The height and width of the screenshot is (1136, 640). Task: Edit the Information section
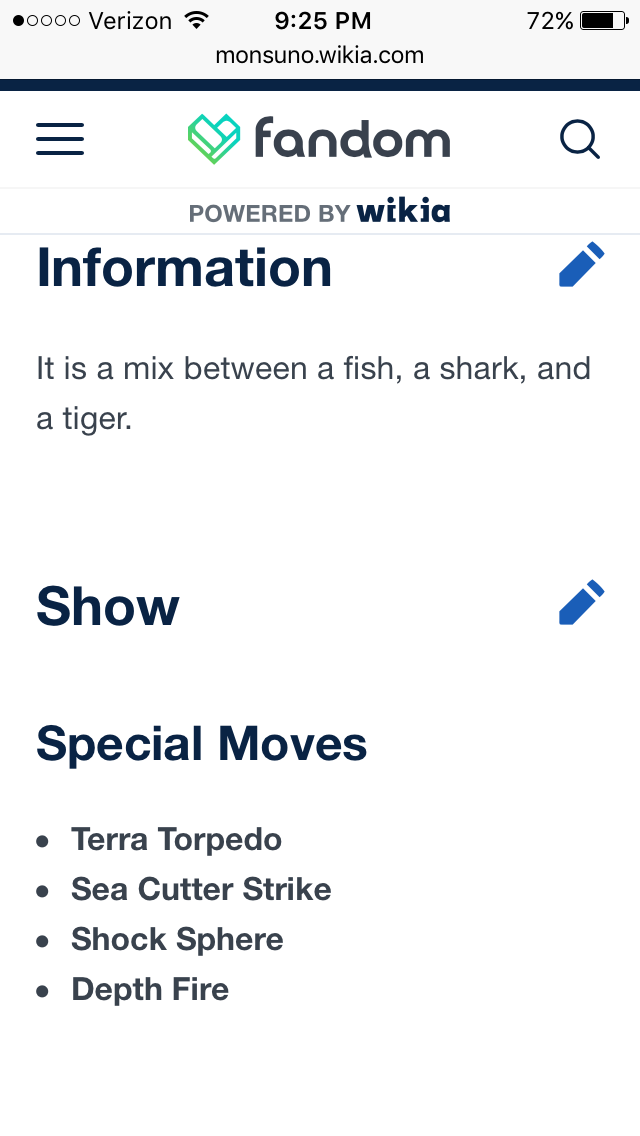point(581,264)
